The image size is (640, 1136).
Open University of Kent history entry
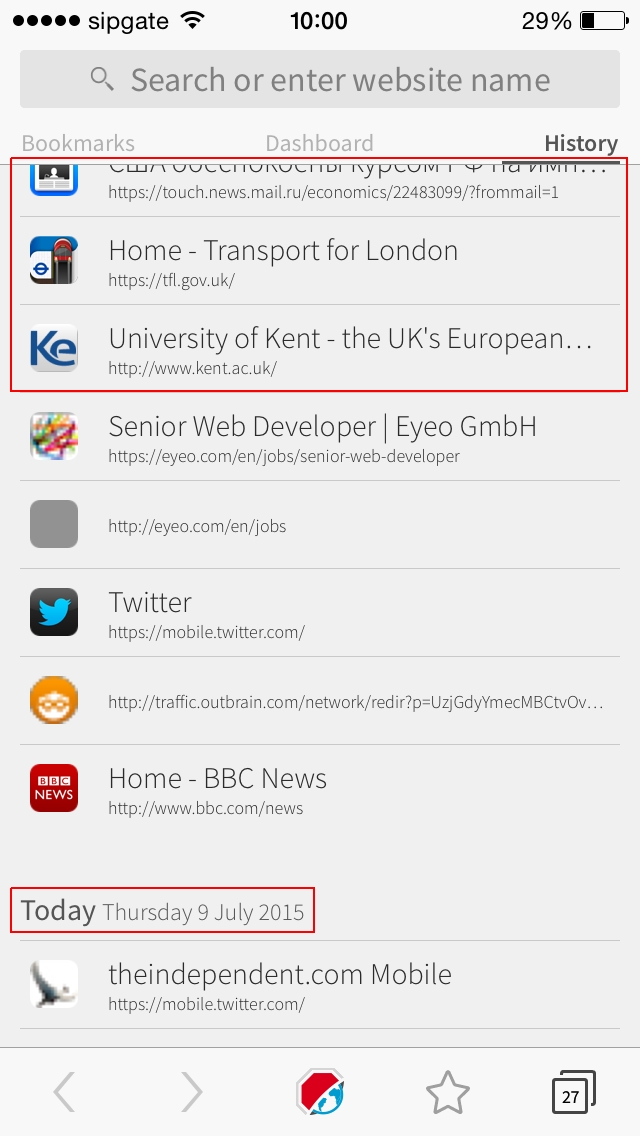click(320, 348)
